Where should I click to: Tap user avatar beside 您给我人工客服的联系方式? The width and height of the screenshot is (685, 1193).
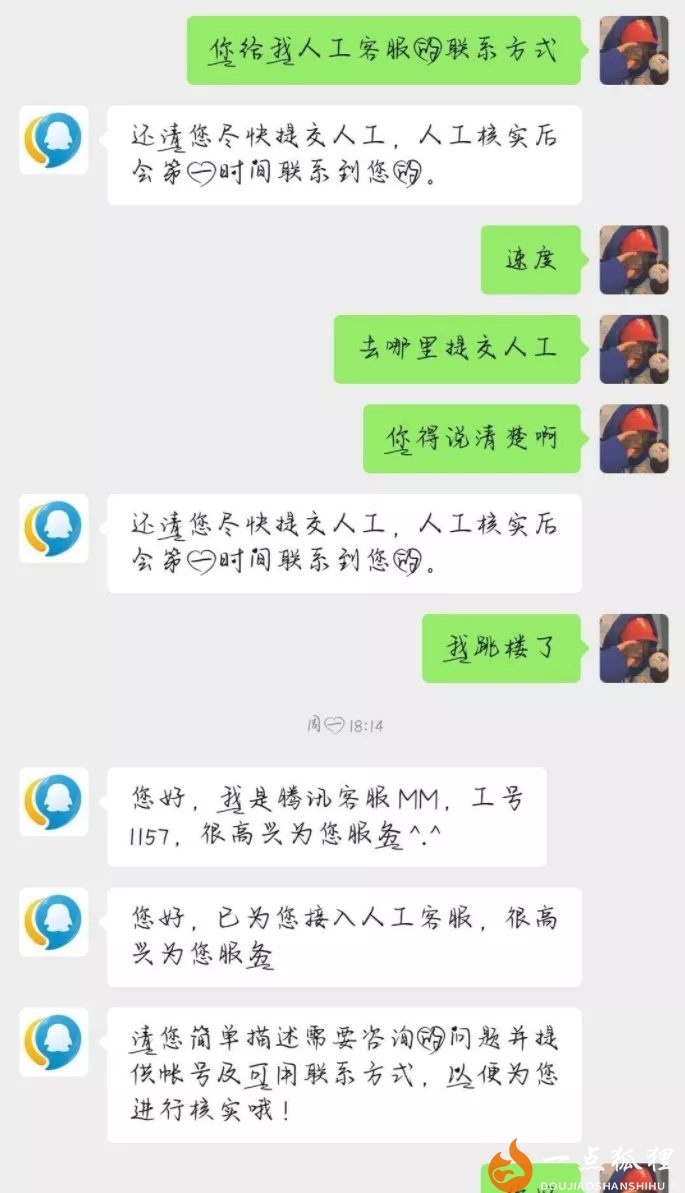633,50
